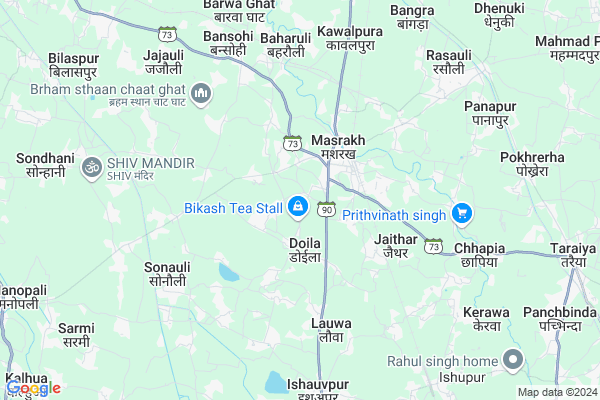The image size is (600, 400).
Task: Open the Bikash Tea Stall marker
Action: 297,207
